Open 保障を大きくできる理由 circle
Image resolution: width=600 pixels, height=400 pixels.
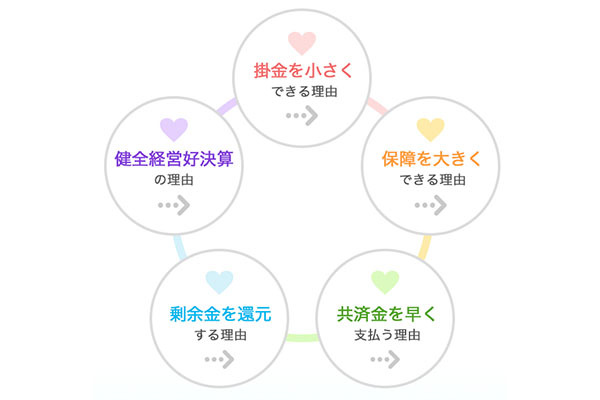coord(429,166)
